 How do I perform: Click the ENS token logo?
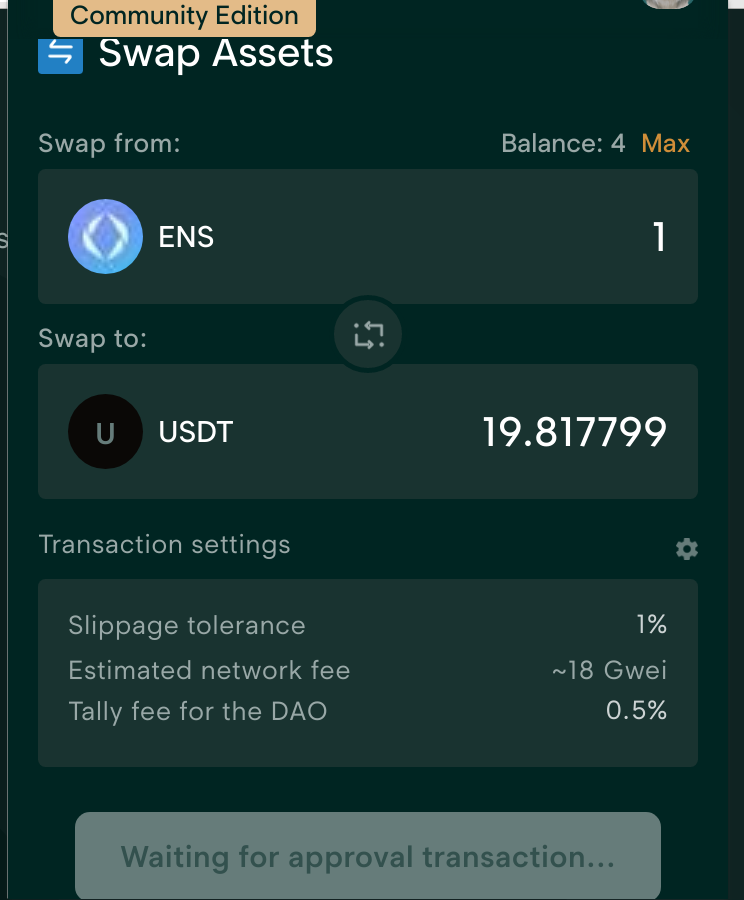(x=105, y=236)
